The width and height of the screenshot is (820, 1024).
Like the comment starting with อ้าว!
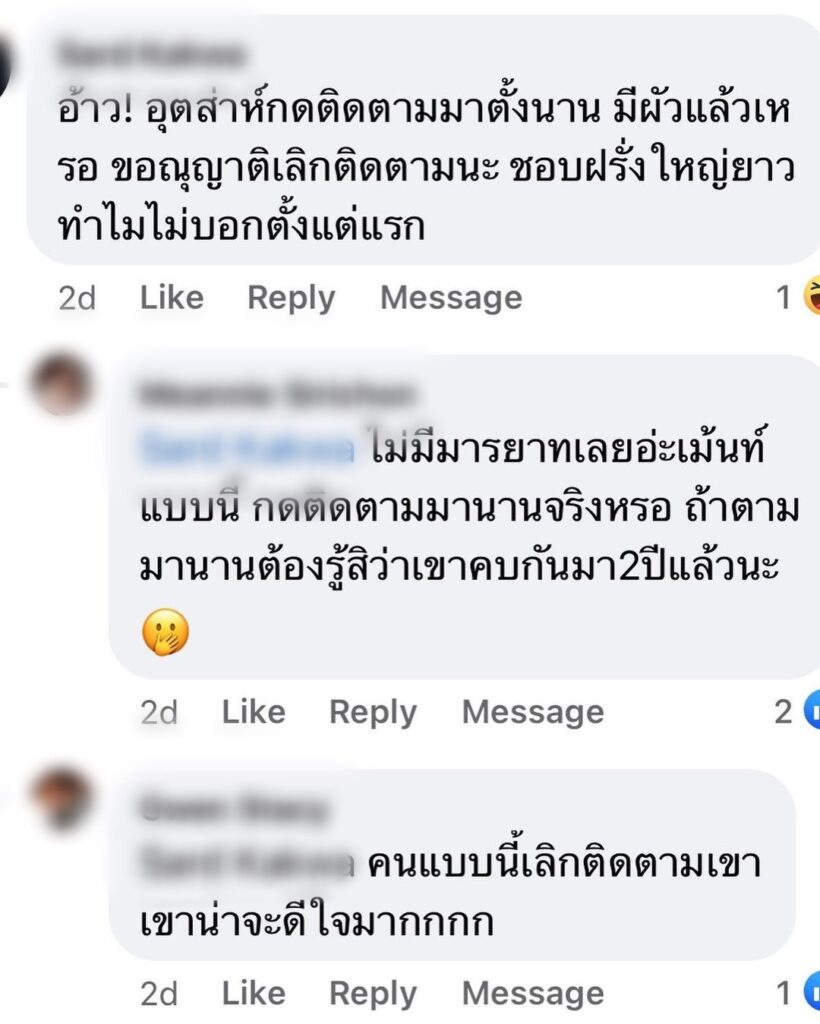(x=171, y=297)
